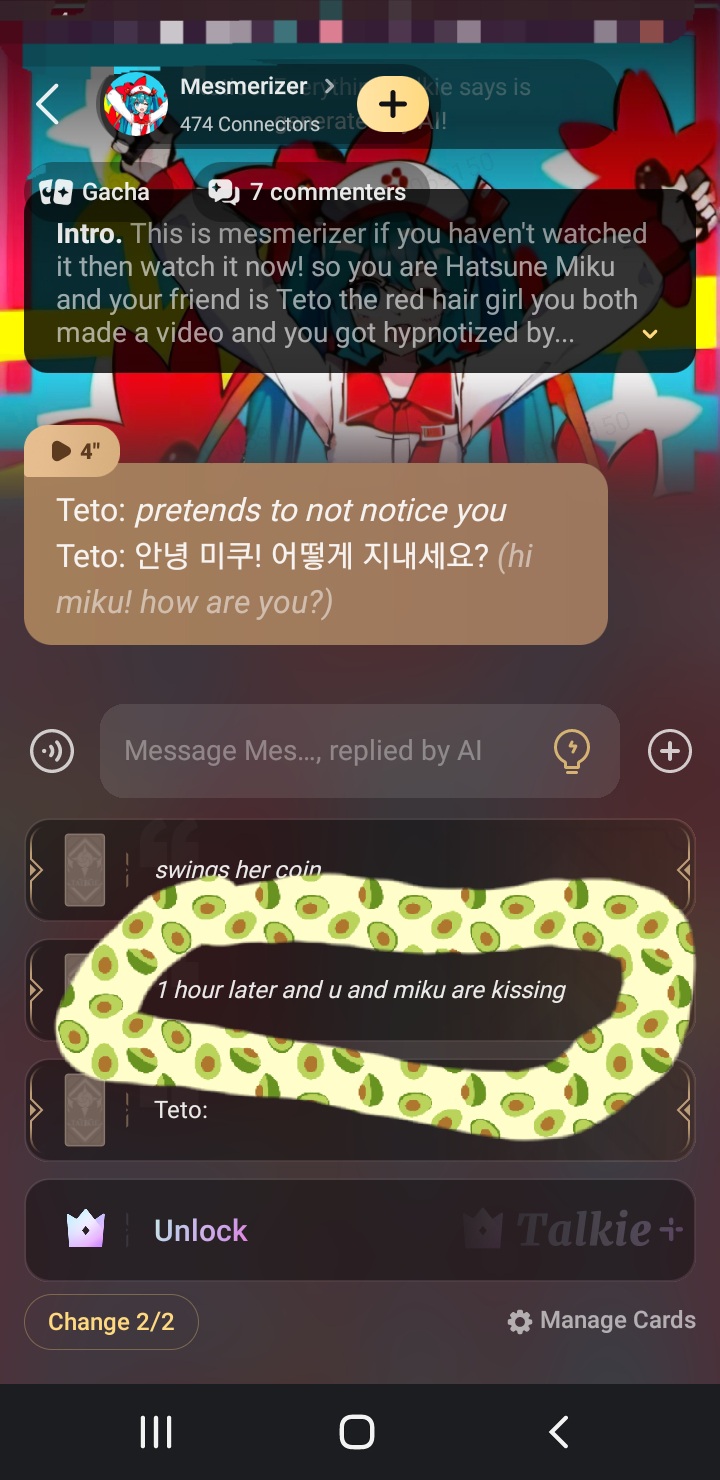
Task: Open the Gacha section
Action: click(x=95, y=192)
